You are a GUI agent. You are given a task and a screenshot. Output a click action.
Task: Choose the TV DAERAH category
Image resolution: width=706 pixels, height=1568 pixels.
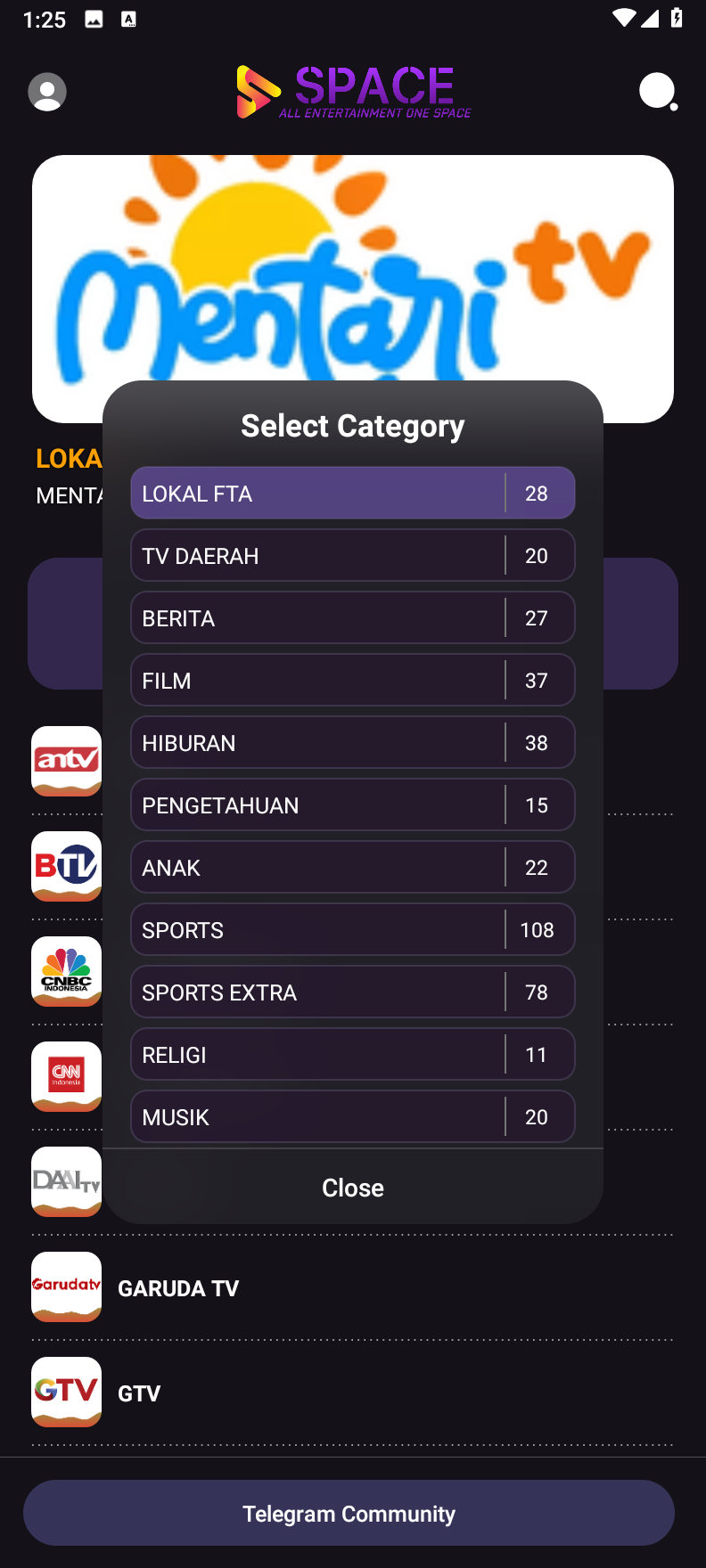pos(353,555)
